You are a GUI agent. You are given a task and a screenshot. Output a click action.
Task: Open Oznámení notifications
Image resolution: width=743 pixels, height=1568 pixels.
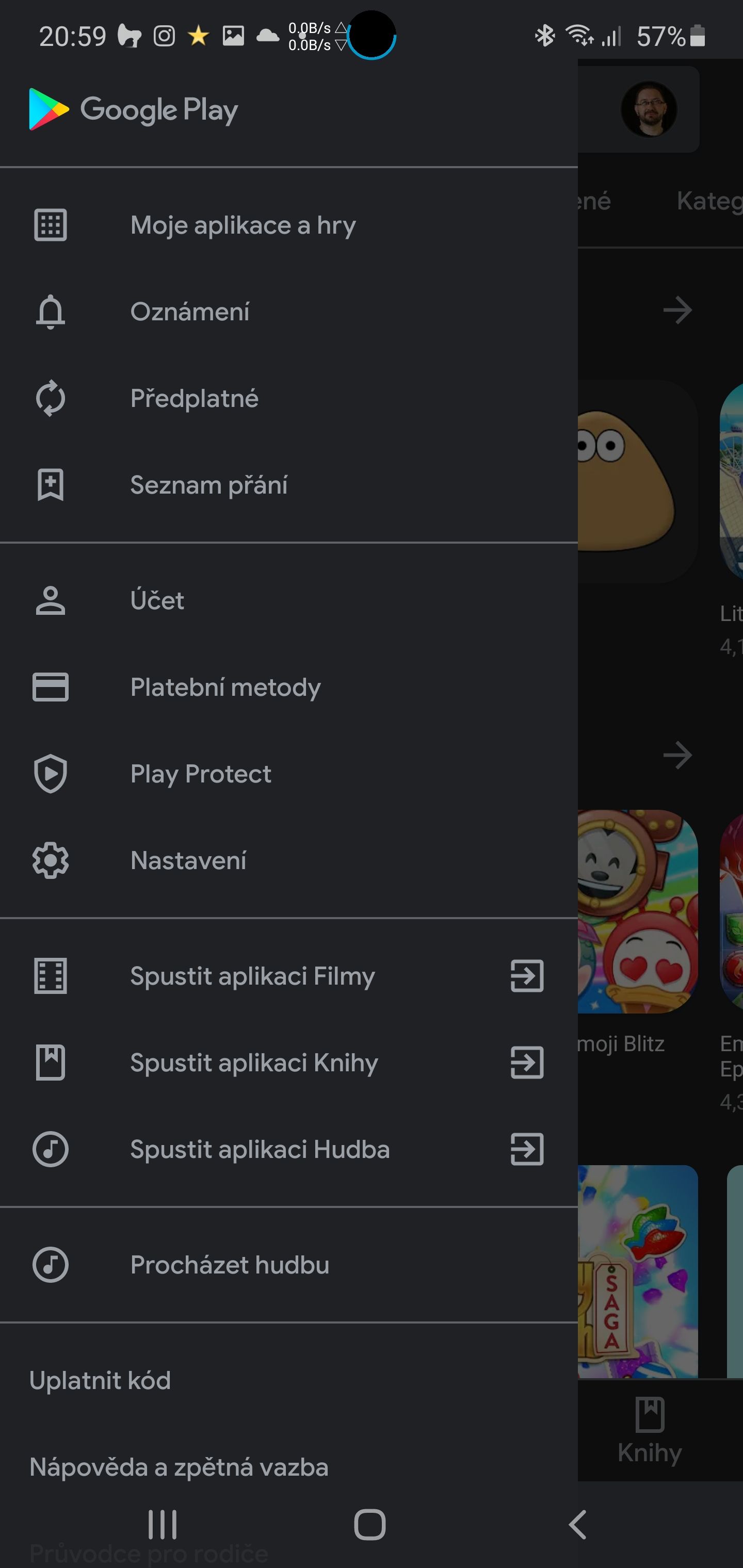coord(189,312)
